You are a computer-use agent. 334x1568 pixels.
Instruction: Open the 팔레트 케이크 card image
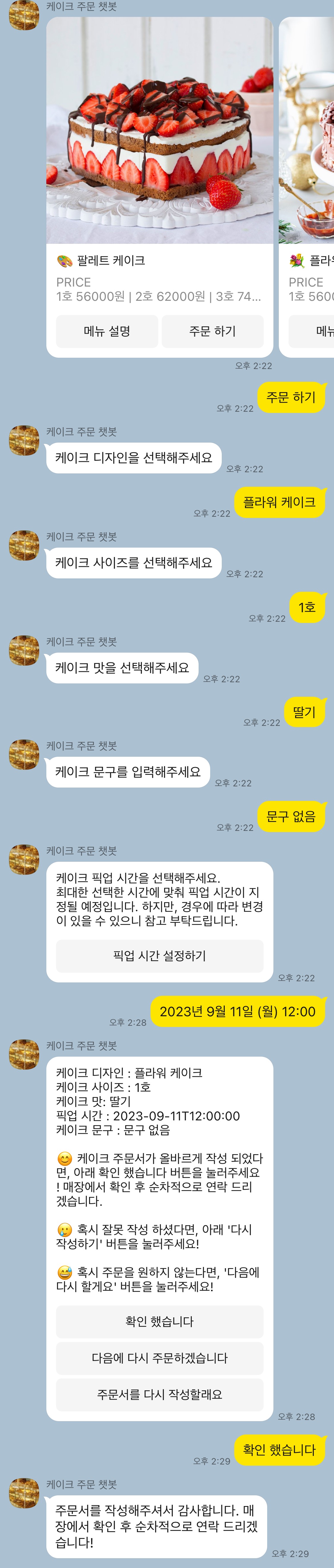(x=160, y=130)
